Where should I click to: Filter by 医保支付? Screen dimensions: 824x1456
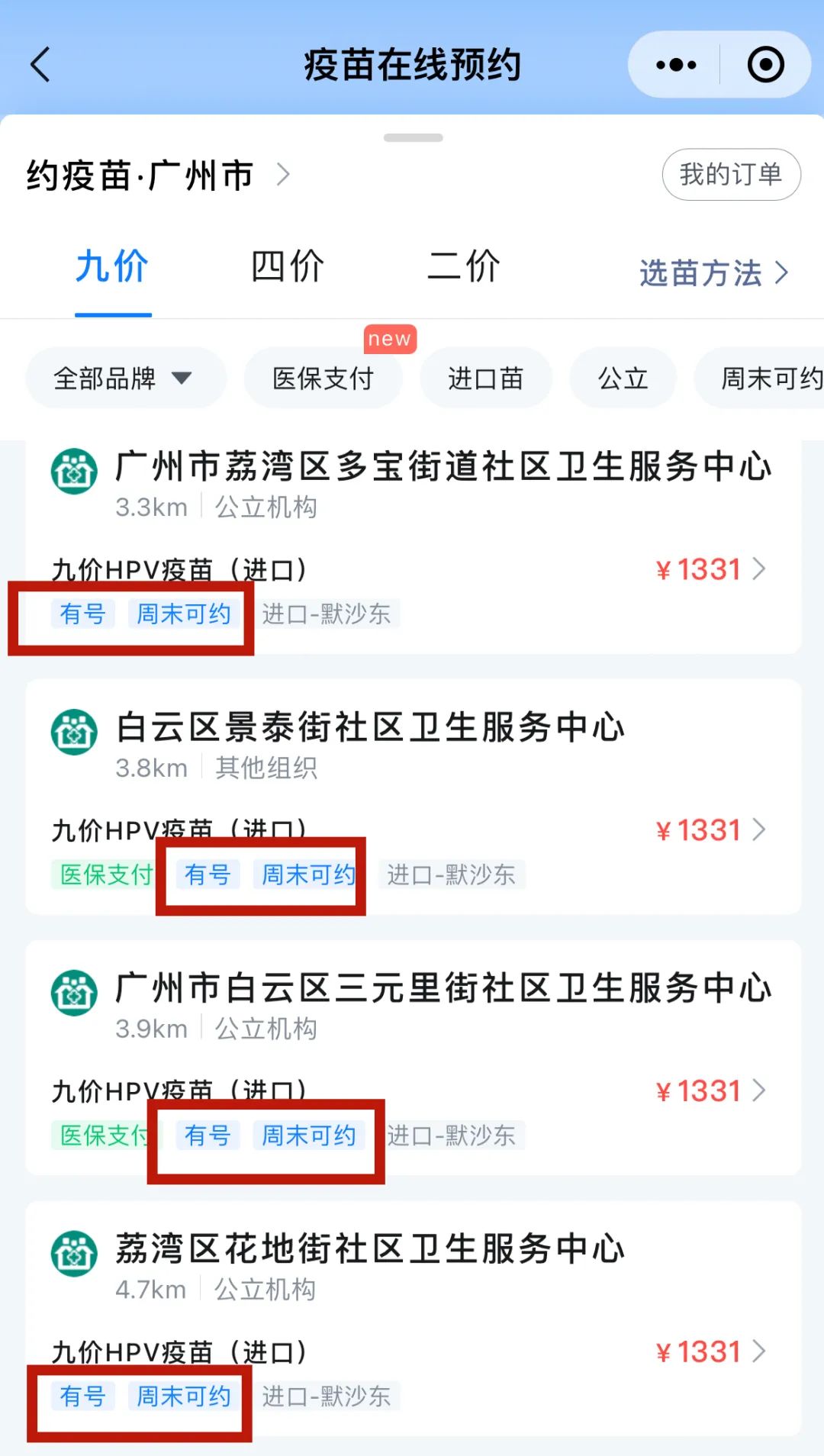click(323, 378)
